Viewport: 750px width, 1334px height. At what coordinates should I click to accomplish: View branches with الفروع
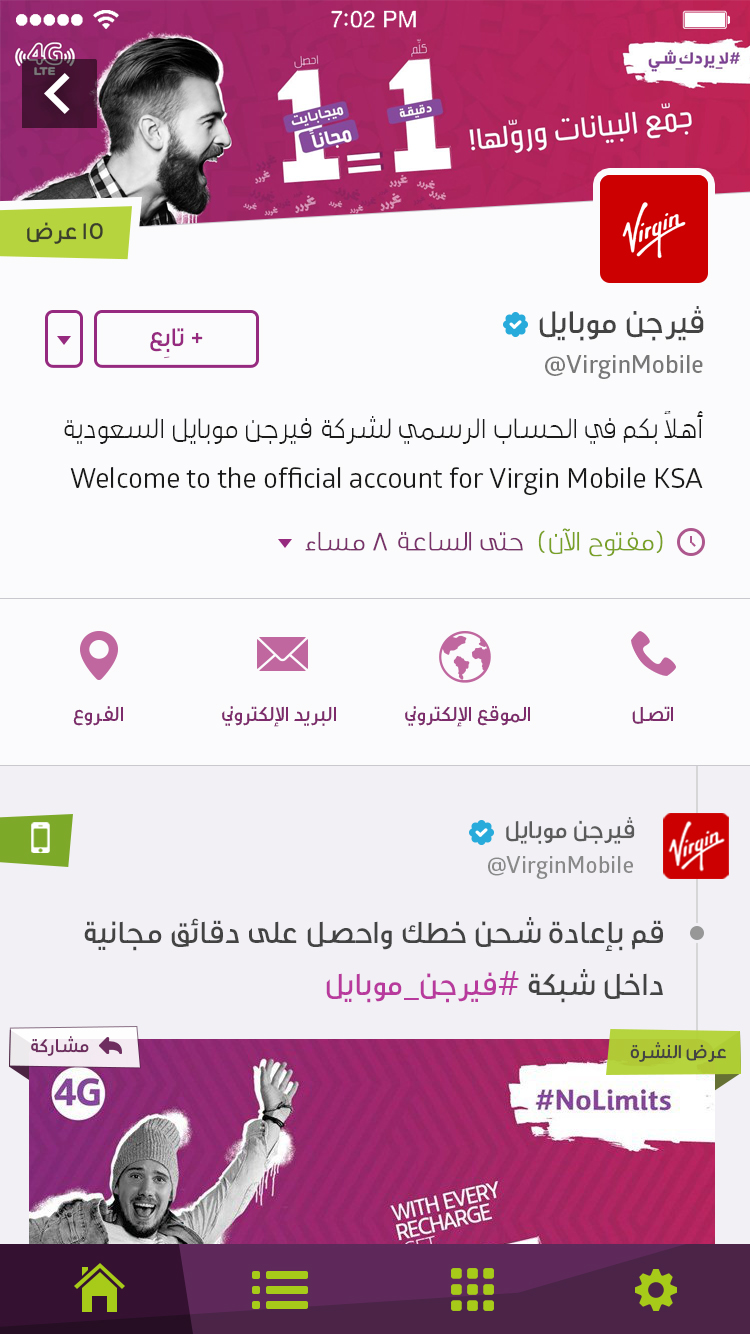pos(98,677)
